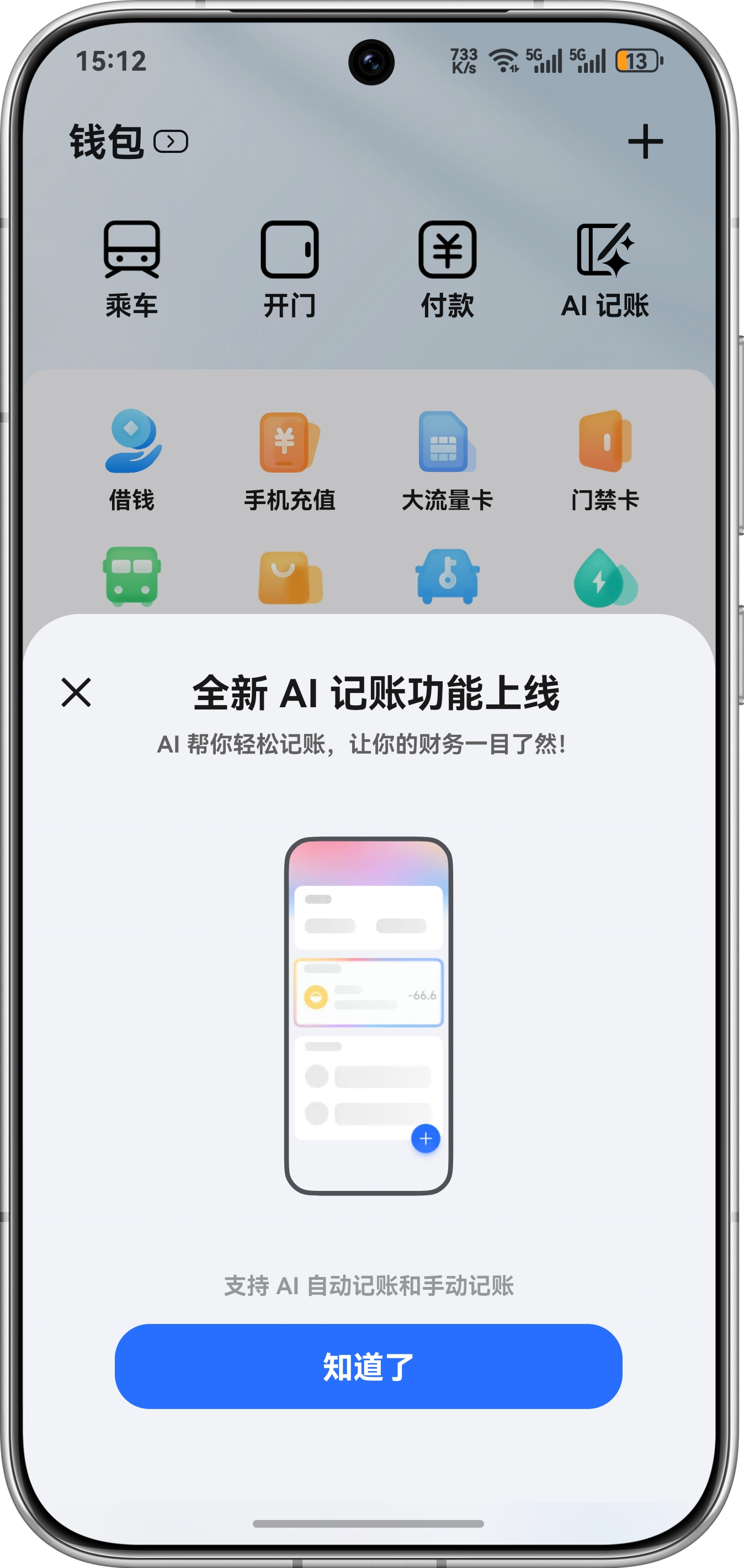Open the green bus card service

[131, 576]
